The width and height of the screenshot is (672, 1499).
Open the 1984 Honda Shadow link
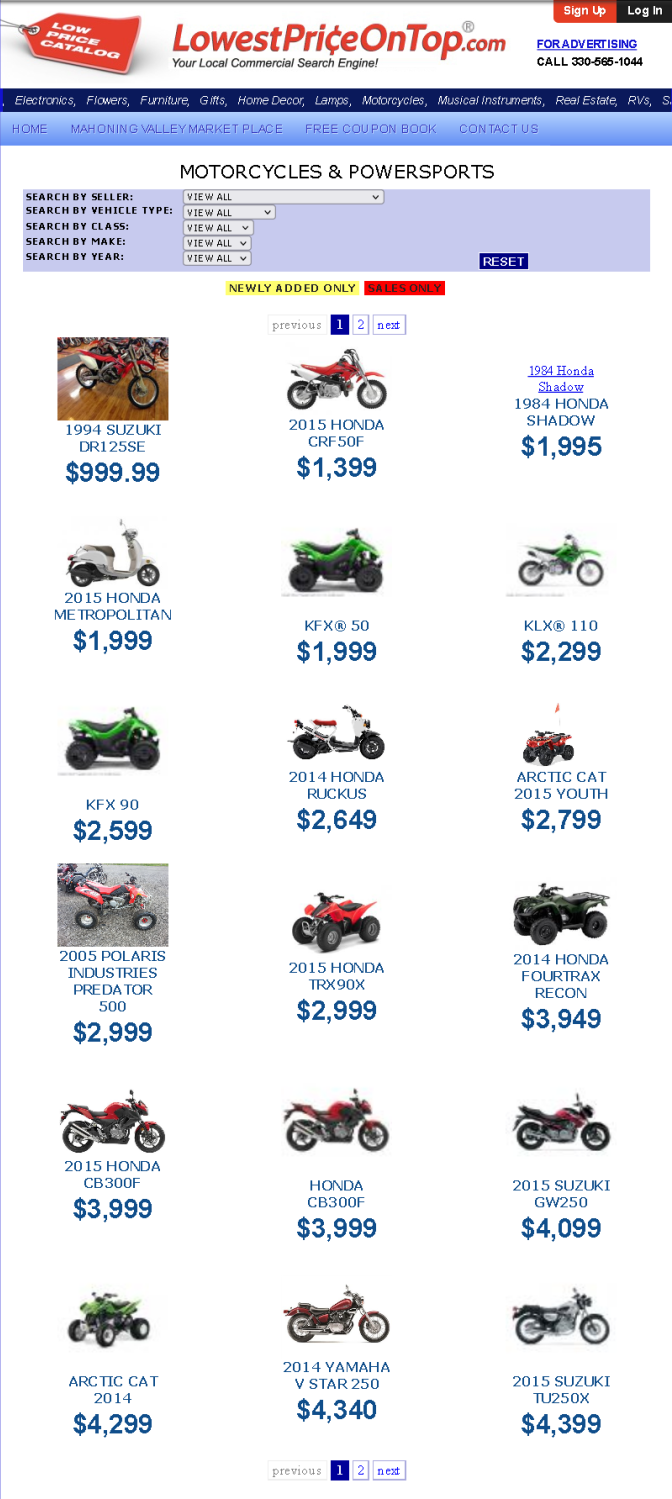click(560, 378)
